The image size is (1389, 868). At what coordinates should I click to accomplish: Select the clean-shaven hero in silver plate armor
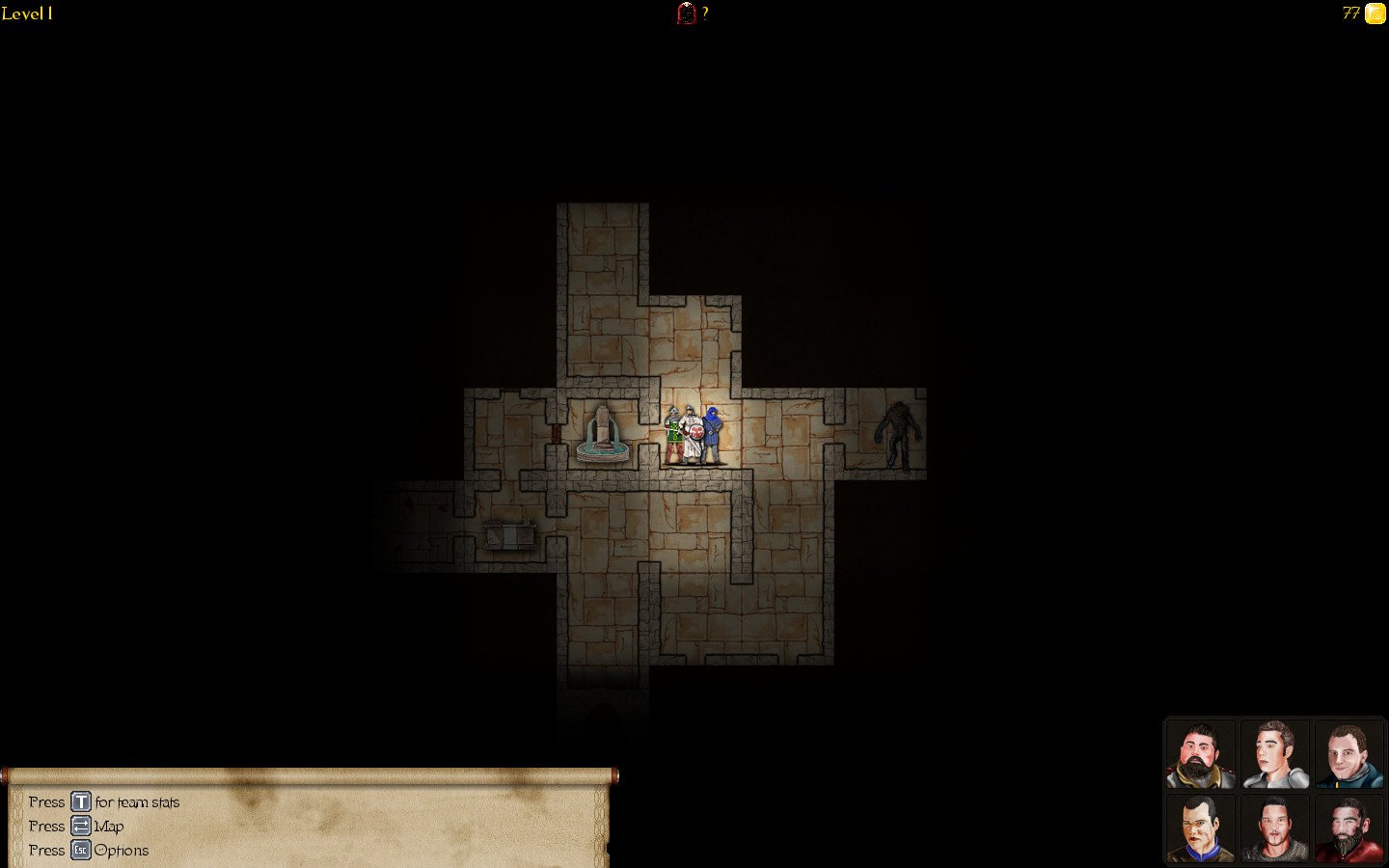[1274, 754]
